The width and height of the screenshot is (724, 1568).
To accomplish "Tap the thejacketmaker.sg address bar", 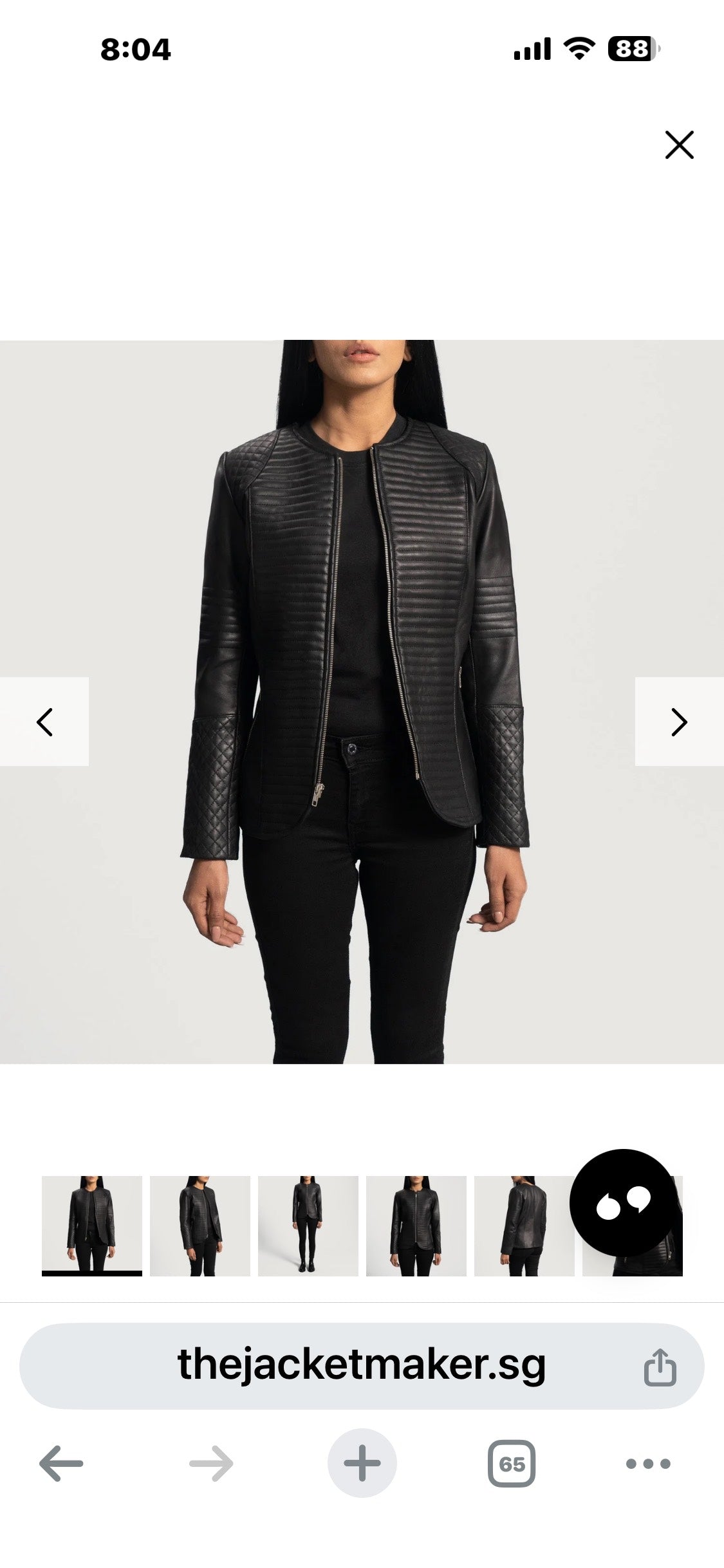I will point(360,1365).
